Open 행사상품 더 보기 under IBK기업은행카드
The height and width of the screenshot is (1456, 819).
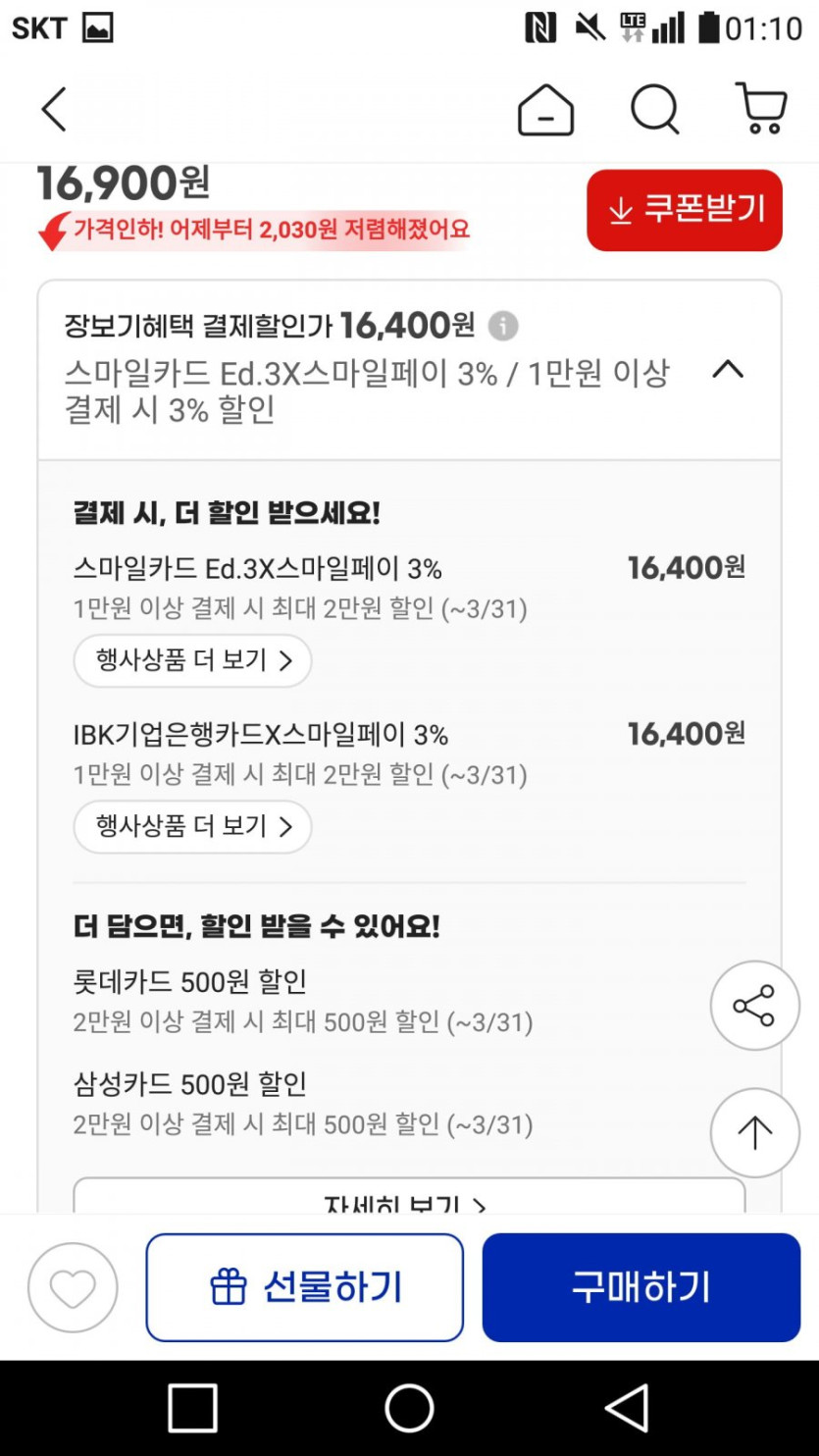(x=192, y=826)
